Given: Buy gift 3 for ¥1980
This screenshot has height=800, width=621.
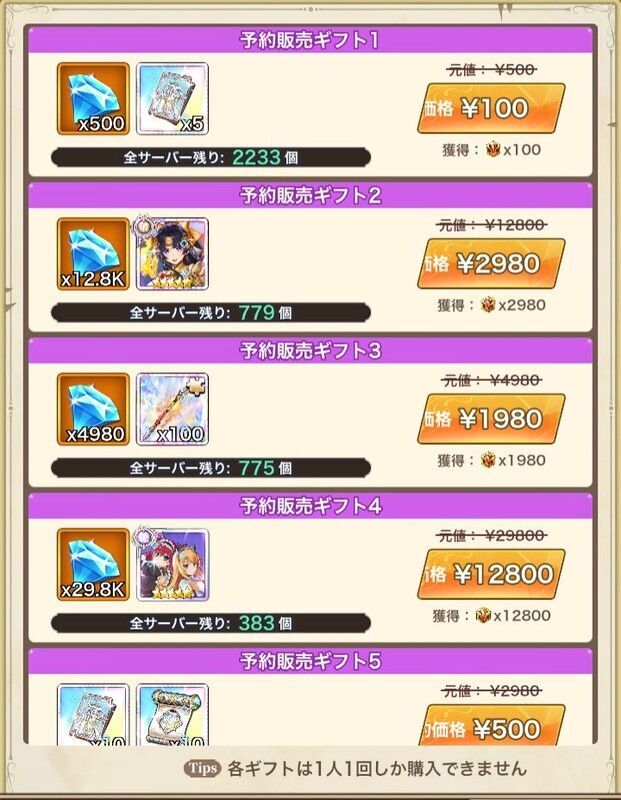Looking at the screenshot, I should 491,419.
